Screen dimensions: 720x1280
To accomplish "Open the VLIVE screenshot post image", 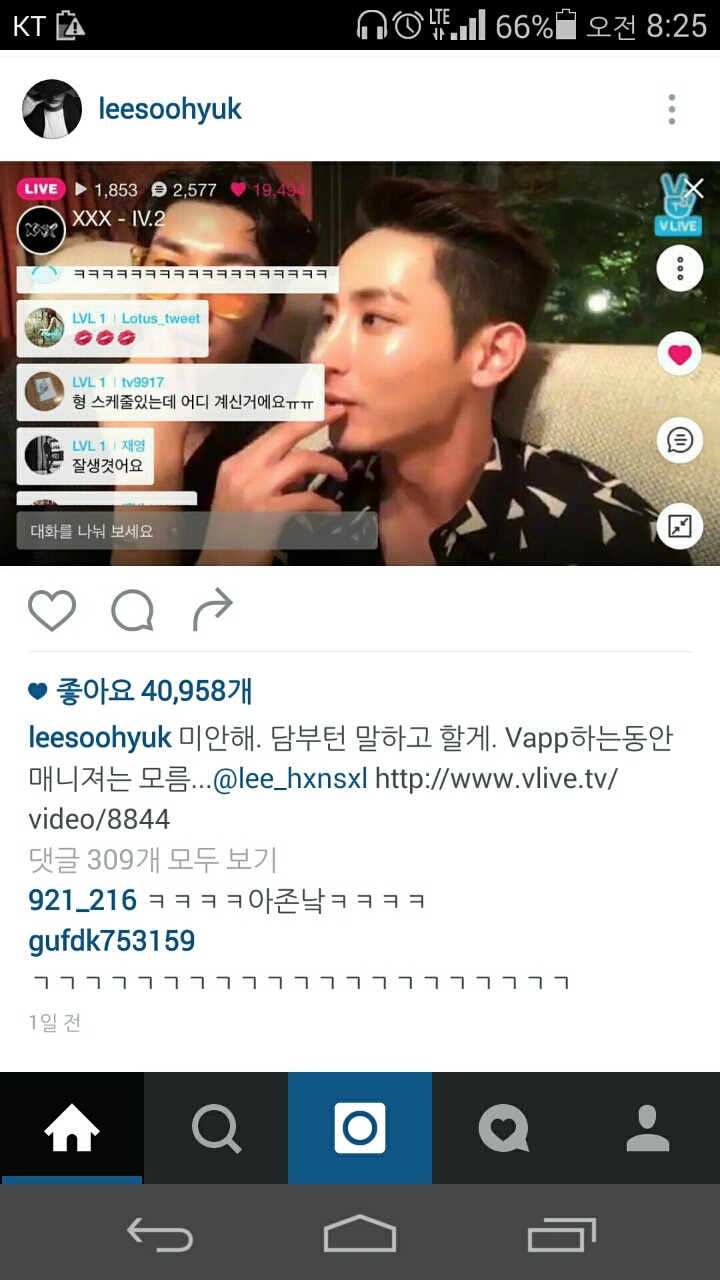I will tap(360, 363).
